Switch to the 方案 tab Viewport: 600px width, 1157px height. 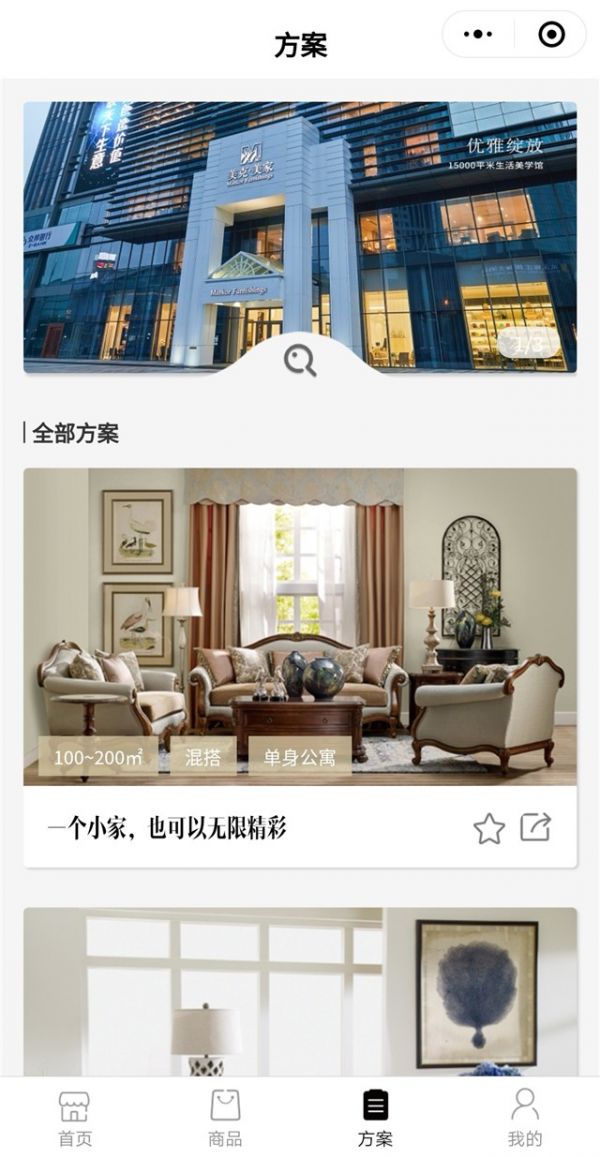click(x=375, y=1118)
